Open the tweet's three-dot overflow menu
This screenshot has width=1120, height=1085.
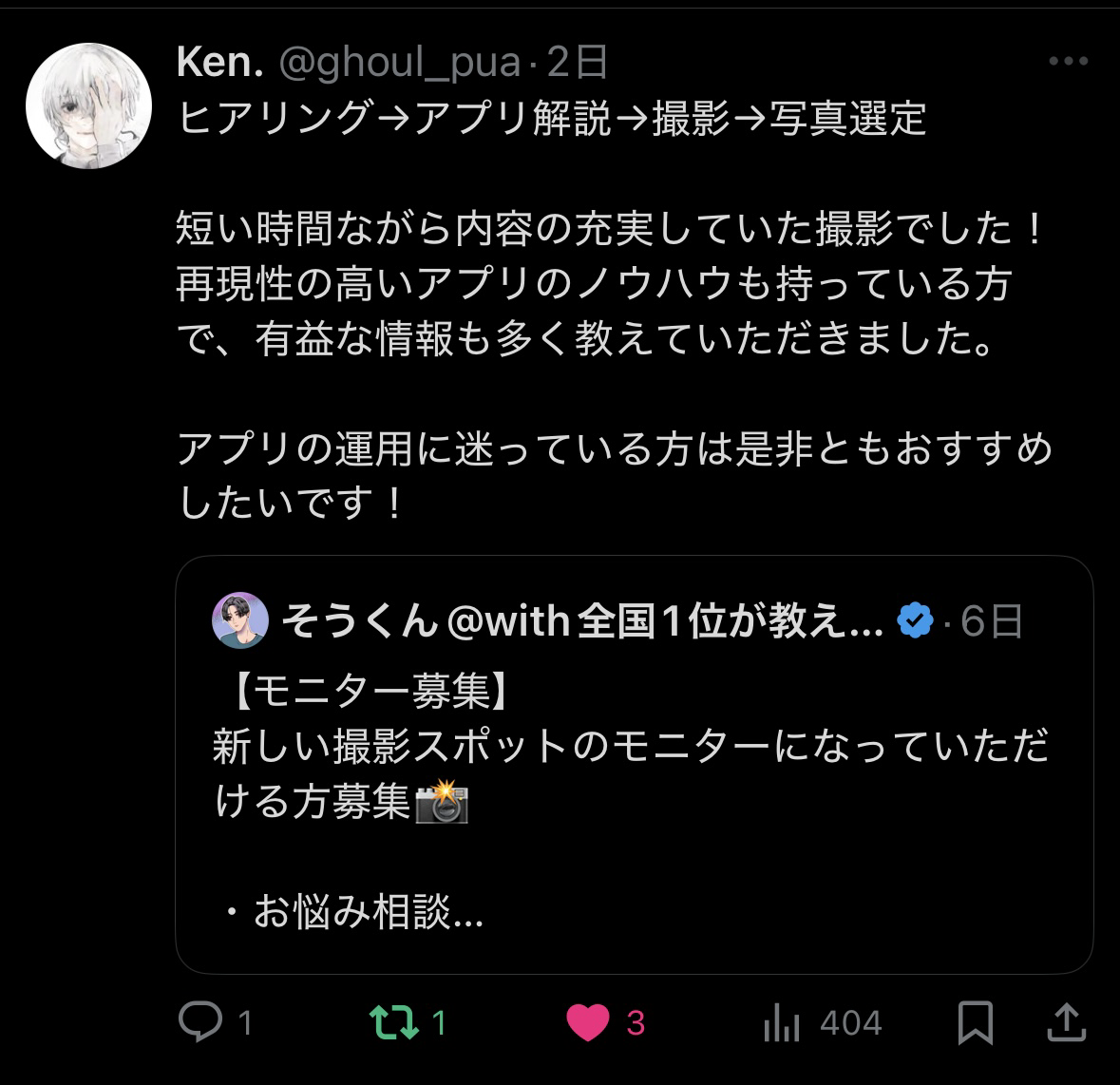[1068, 62]
